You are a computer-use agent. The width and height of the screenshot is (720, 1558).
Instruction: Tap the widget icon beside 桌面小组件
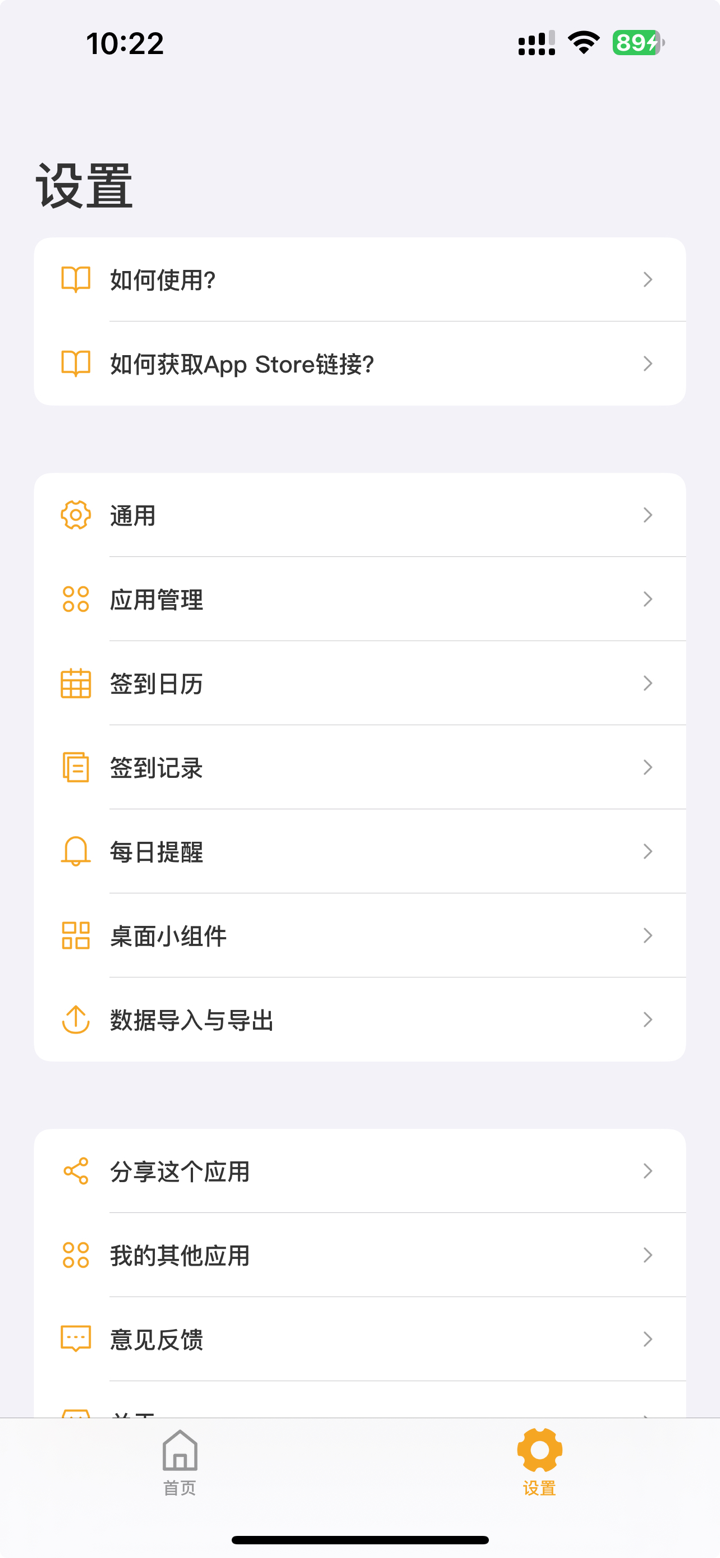pos(75,935)
